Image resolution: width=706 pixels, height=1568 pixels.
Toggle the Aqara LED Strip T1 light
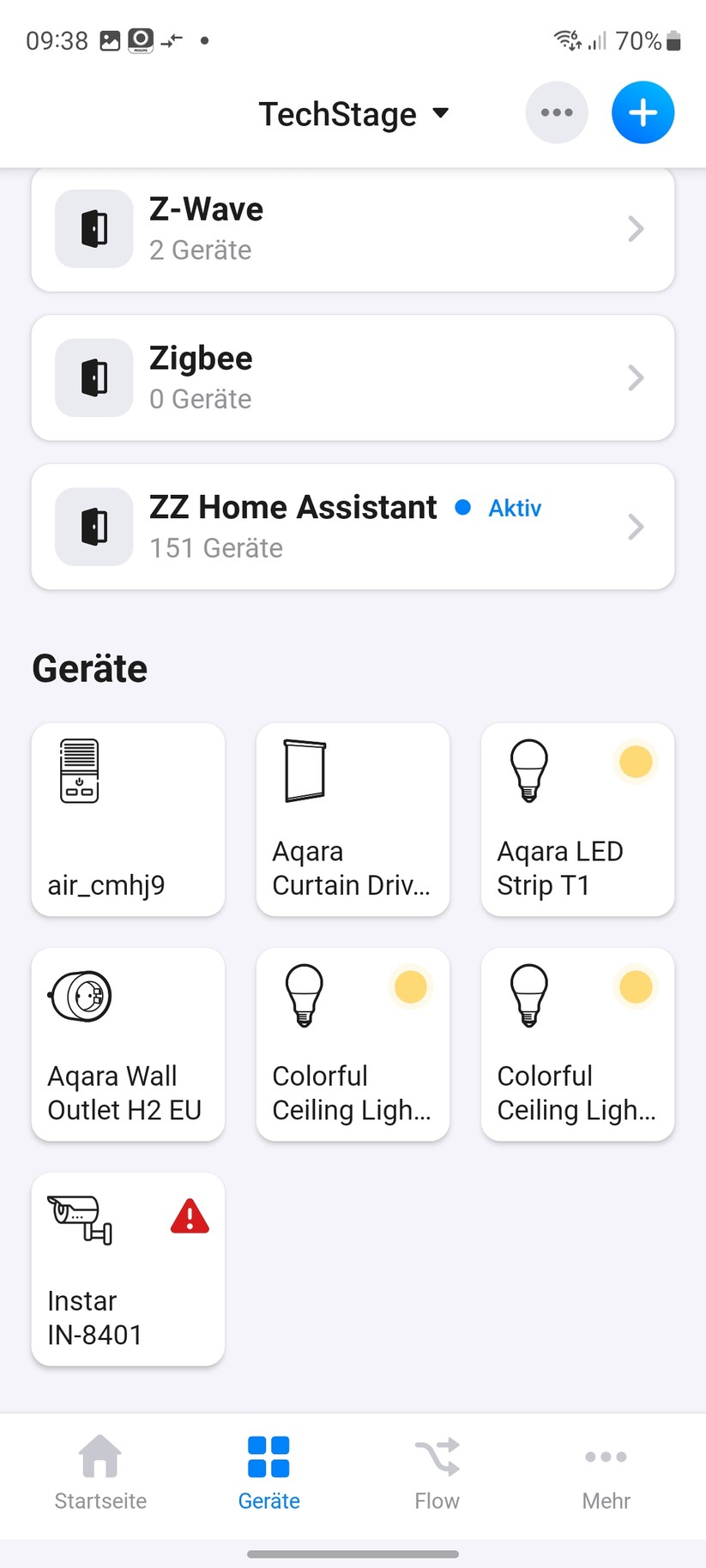(635, 762)
